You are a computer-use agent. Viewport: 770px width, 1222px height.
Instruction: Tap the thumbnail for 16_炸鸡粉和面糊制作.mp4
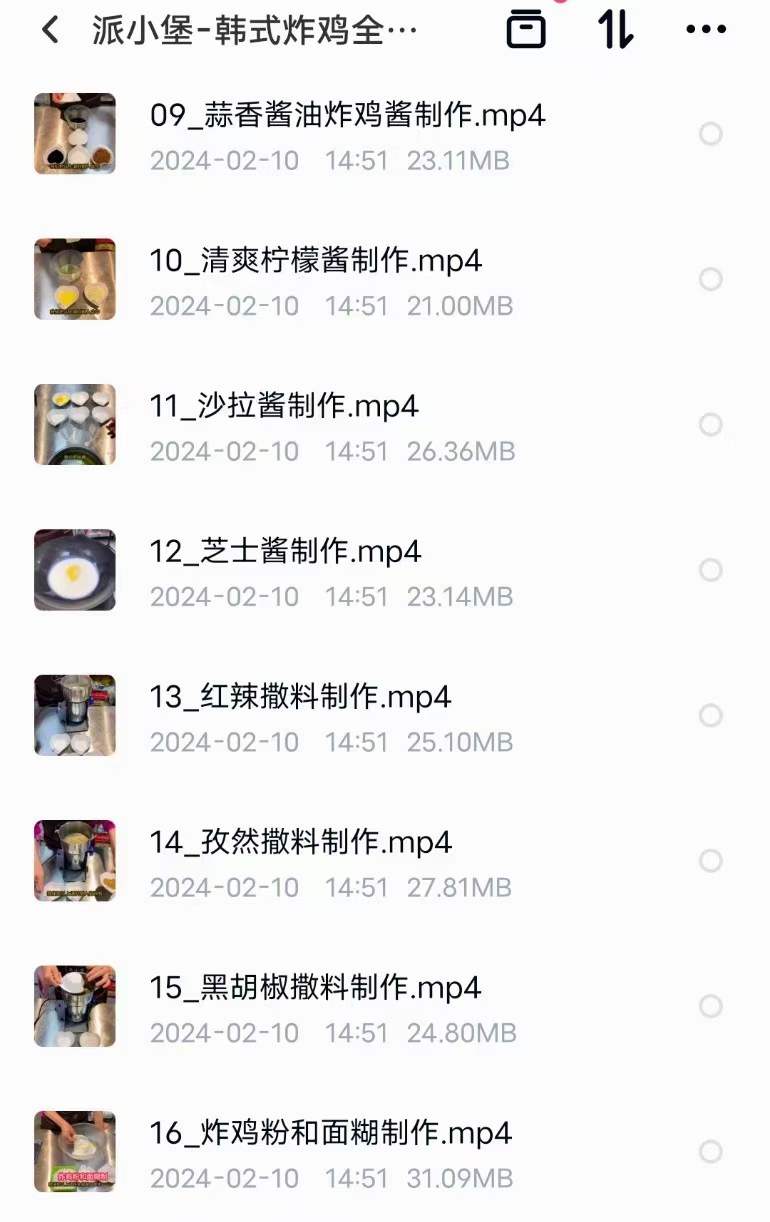(x=75, y=1152)
